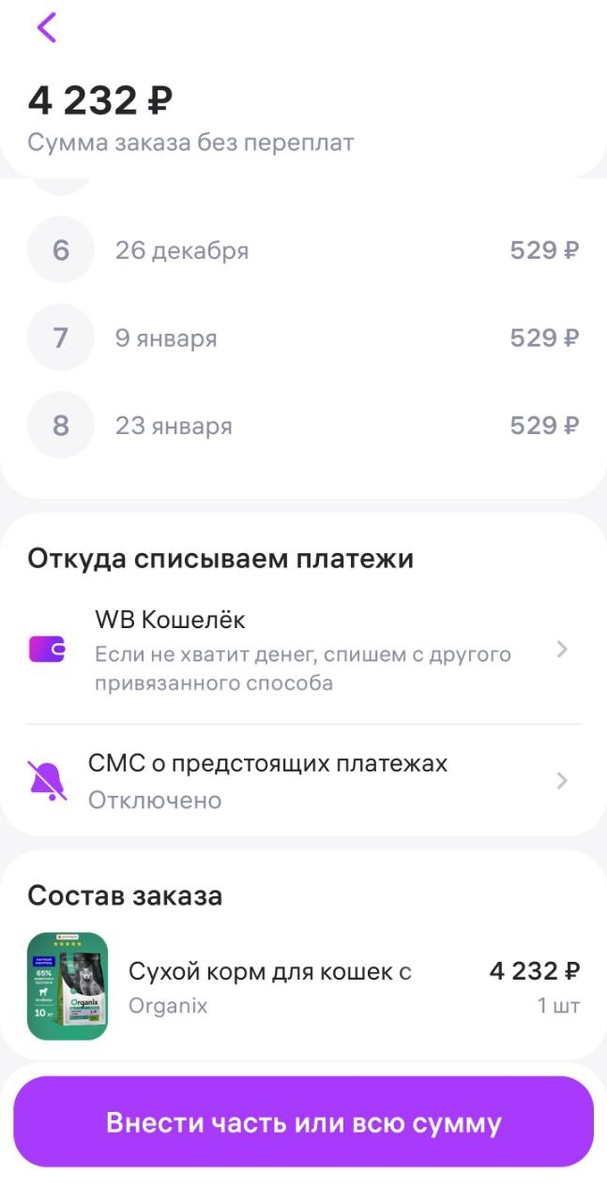Open СМС о предстоящих платежах settings
The height and width of the screenshot is (1200, 607).
302,781
